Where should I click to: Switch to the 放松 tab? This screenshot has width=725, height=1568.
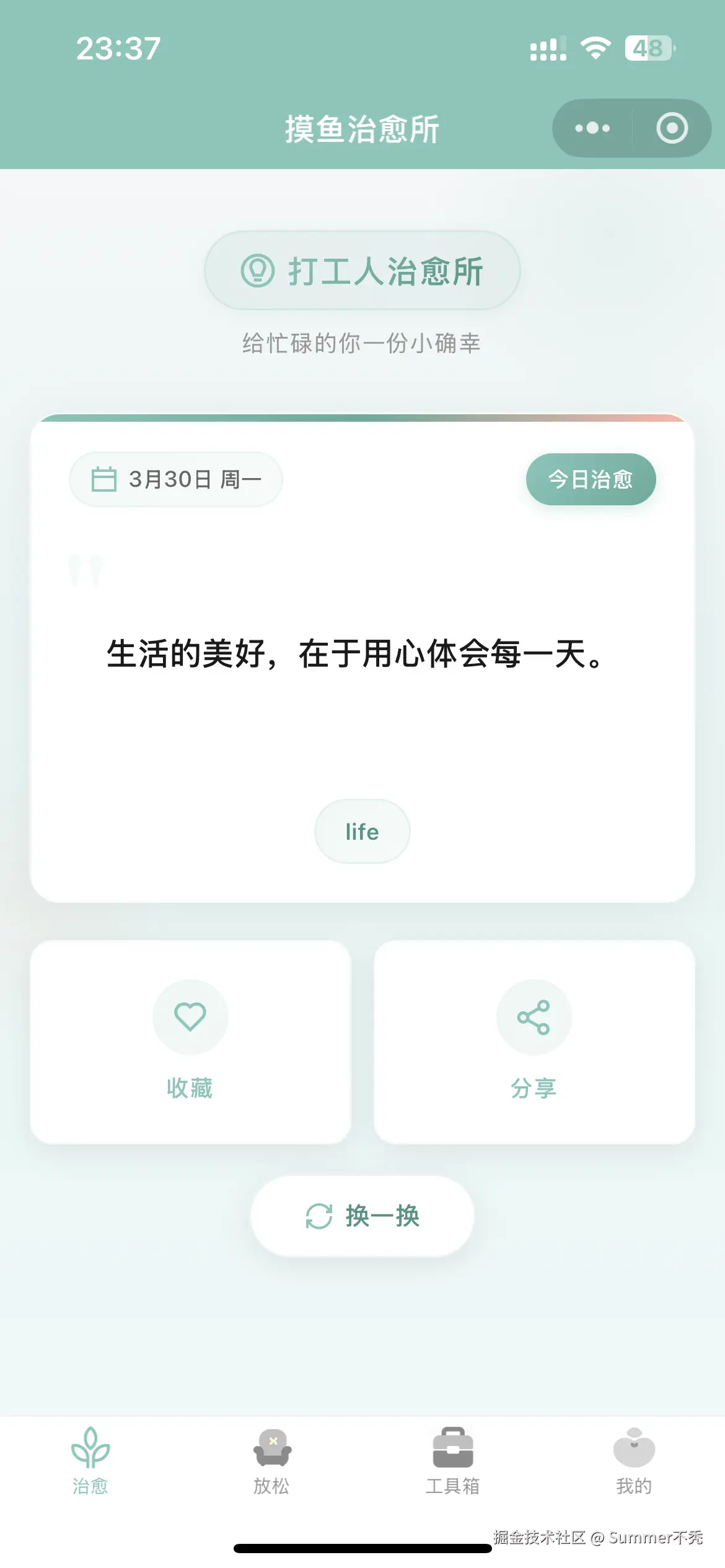tap(271, 1461)
